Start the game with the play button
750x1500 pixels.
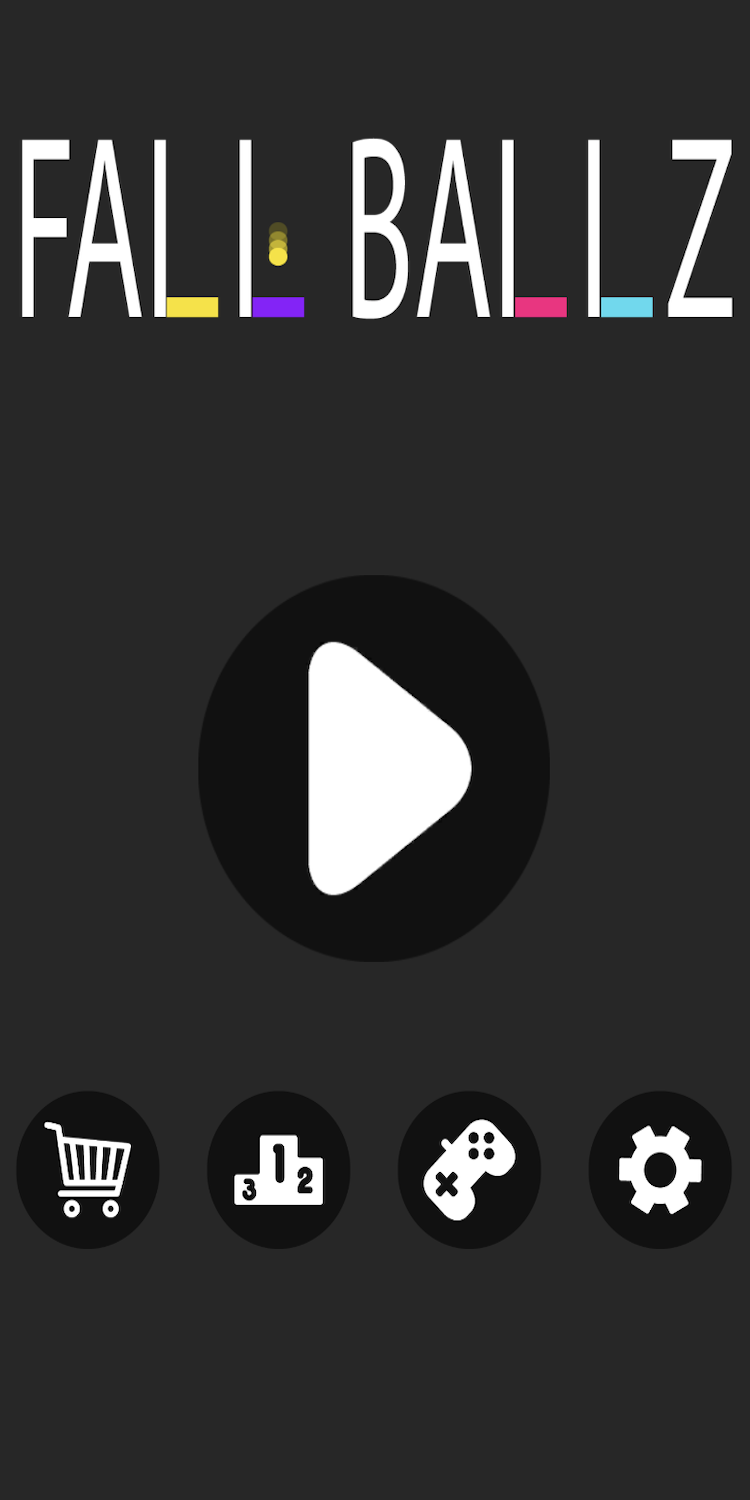click(x=374, y=768)
